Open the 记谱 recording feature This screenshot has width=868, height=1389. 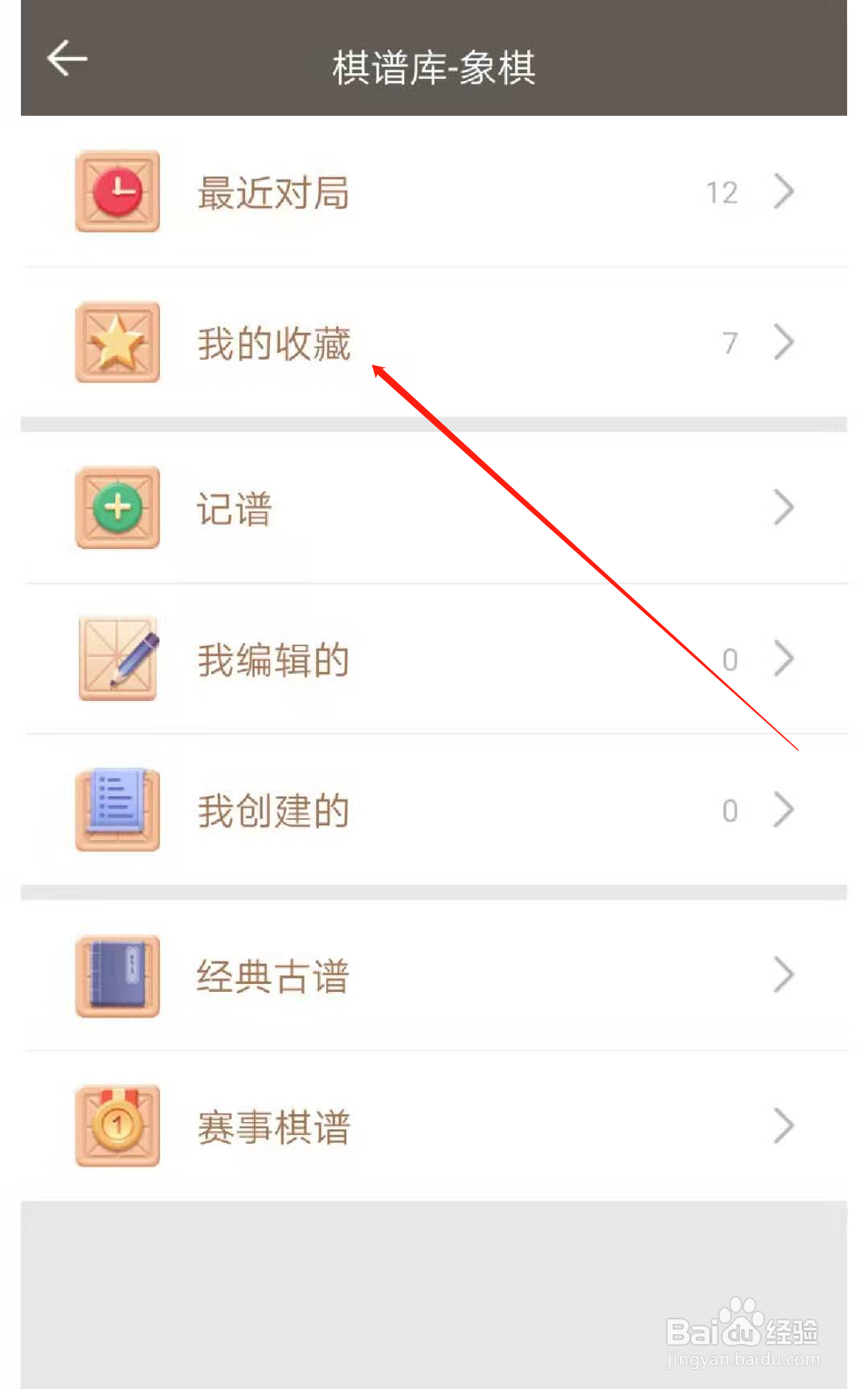(x=235, y=507)
